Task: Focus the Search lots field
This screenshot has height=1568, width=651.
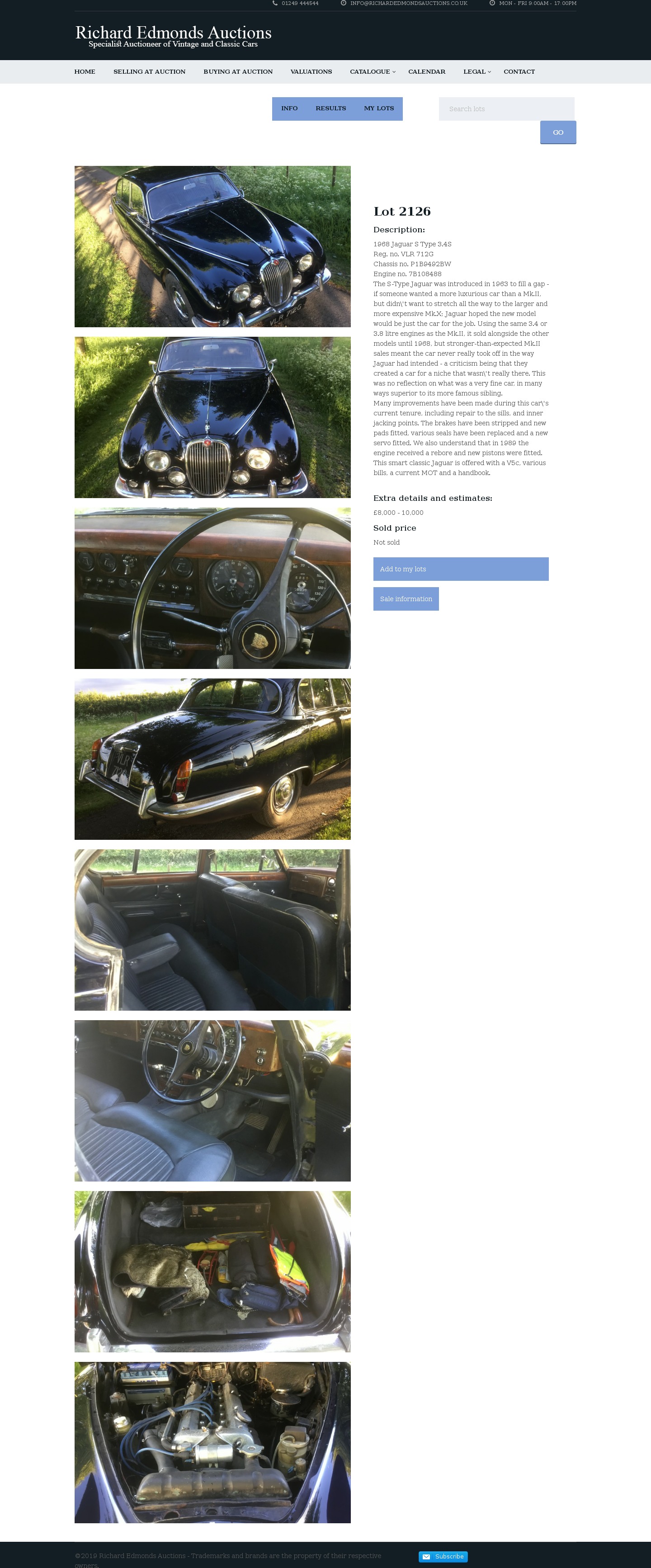Action: click(x=506, y=109)
